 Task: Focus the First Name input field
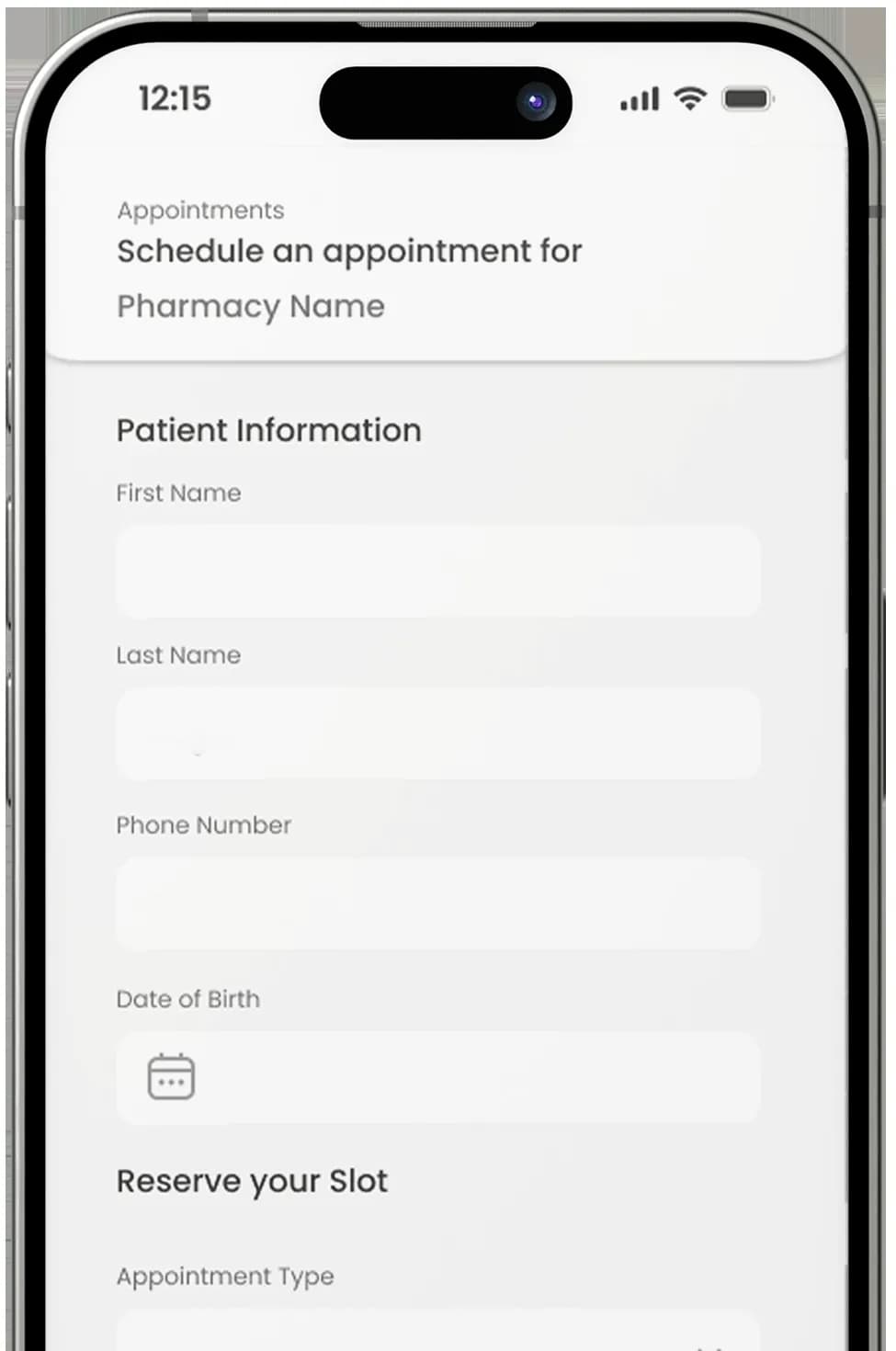click(437, 572)
